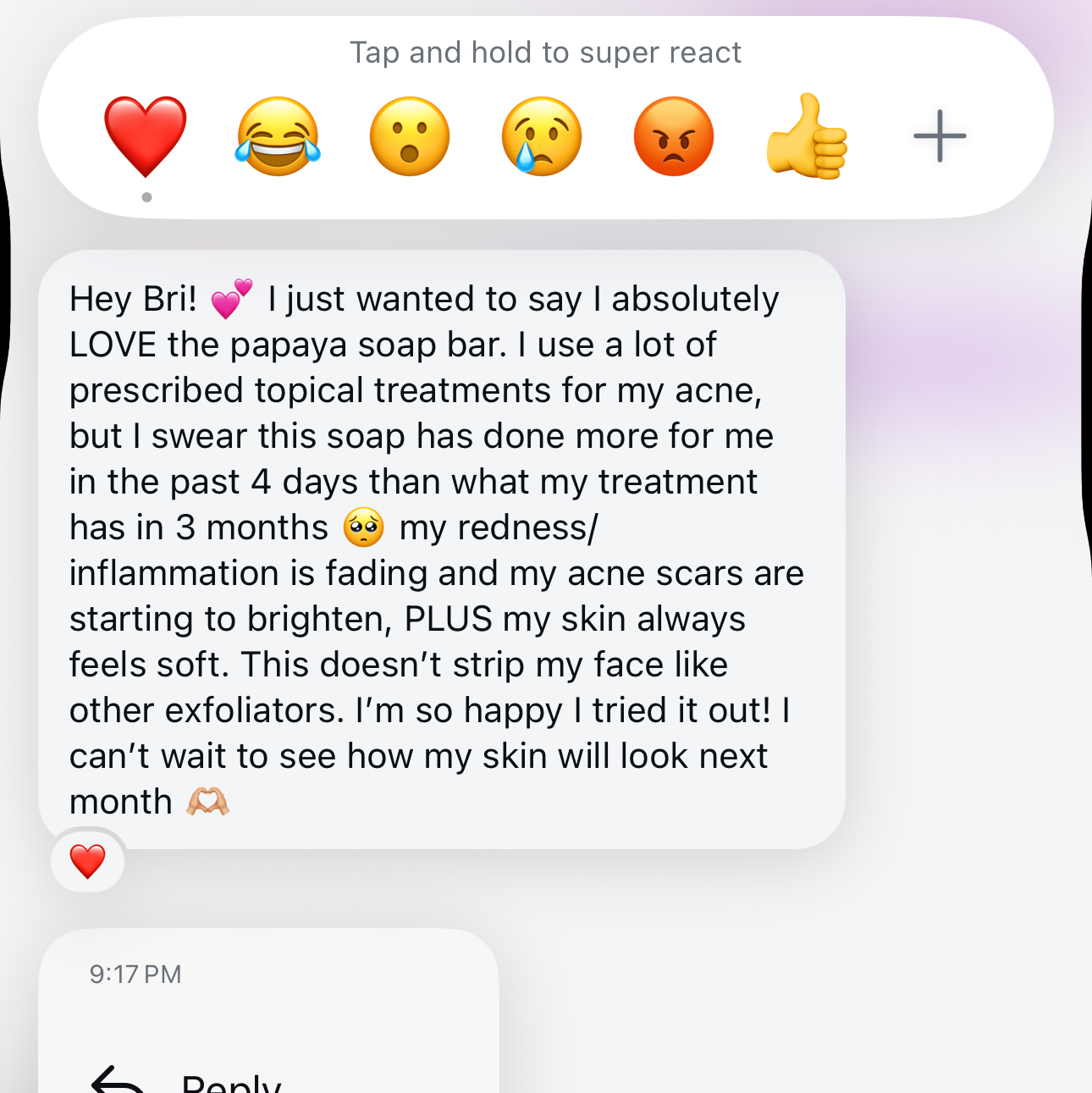React with the surprised face emoji

point(410,136)
